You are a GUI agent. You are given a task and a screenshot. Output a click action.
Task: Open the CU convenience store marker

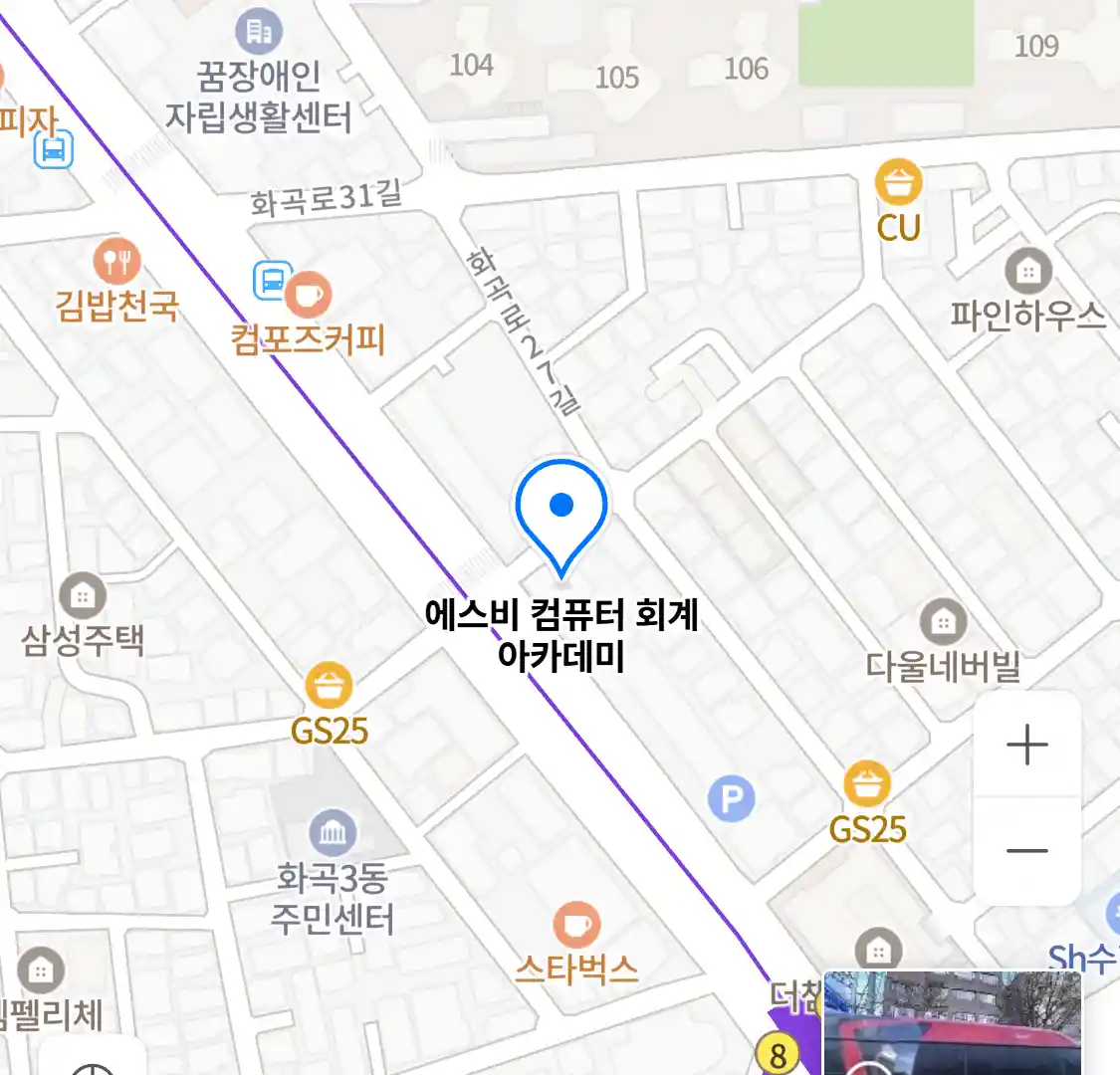898,183
